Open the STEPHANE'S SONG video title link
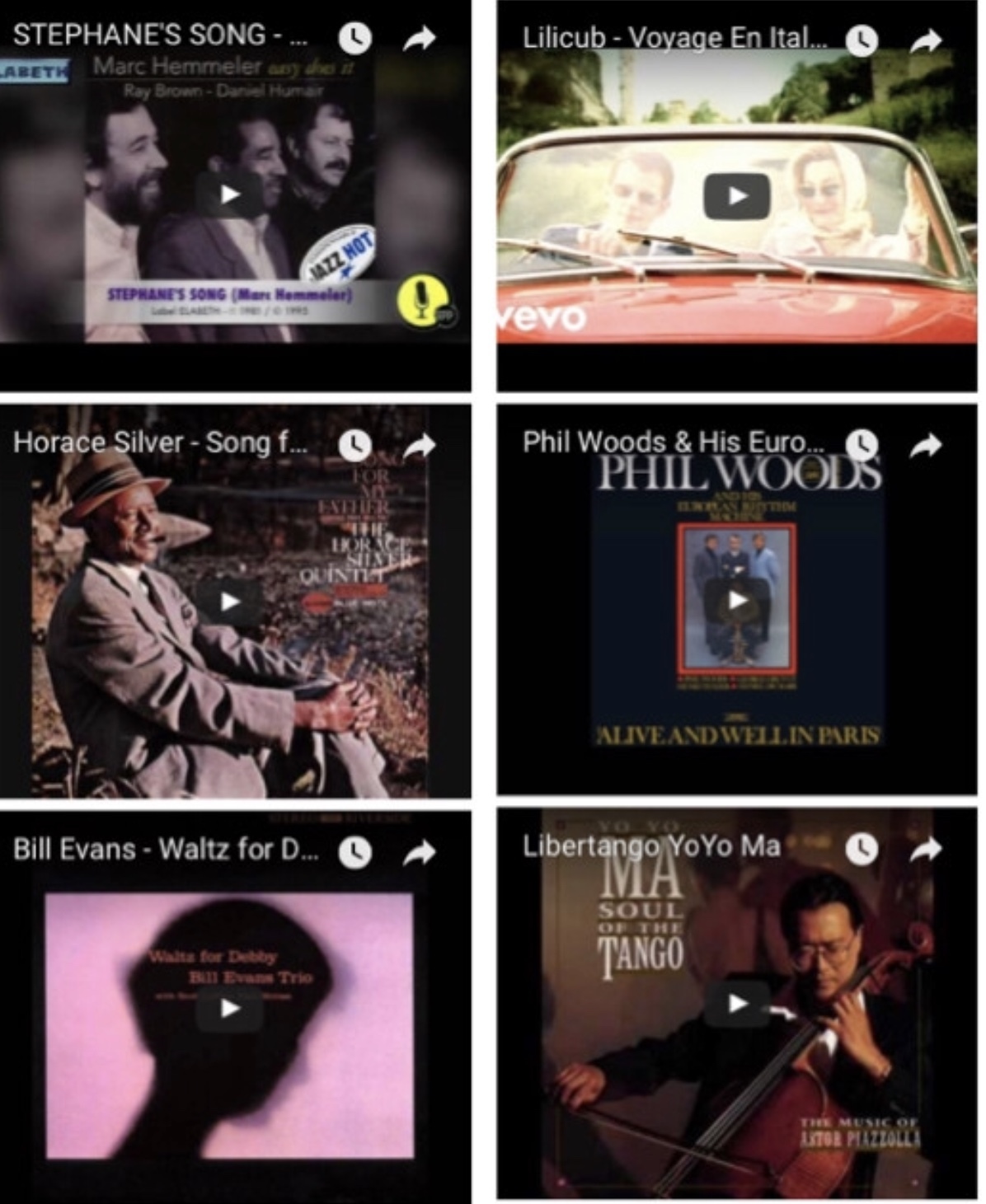The height and width of the screenshot is (1204, 986). coord(160,35)
